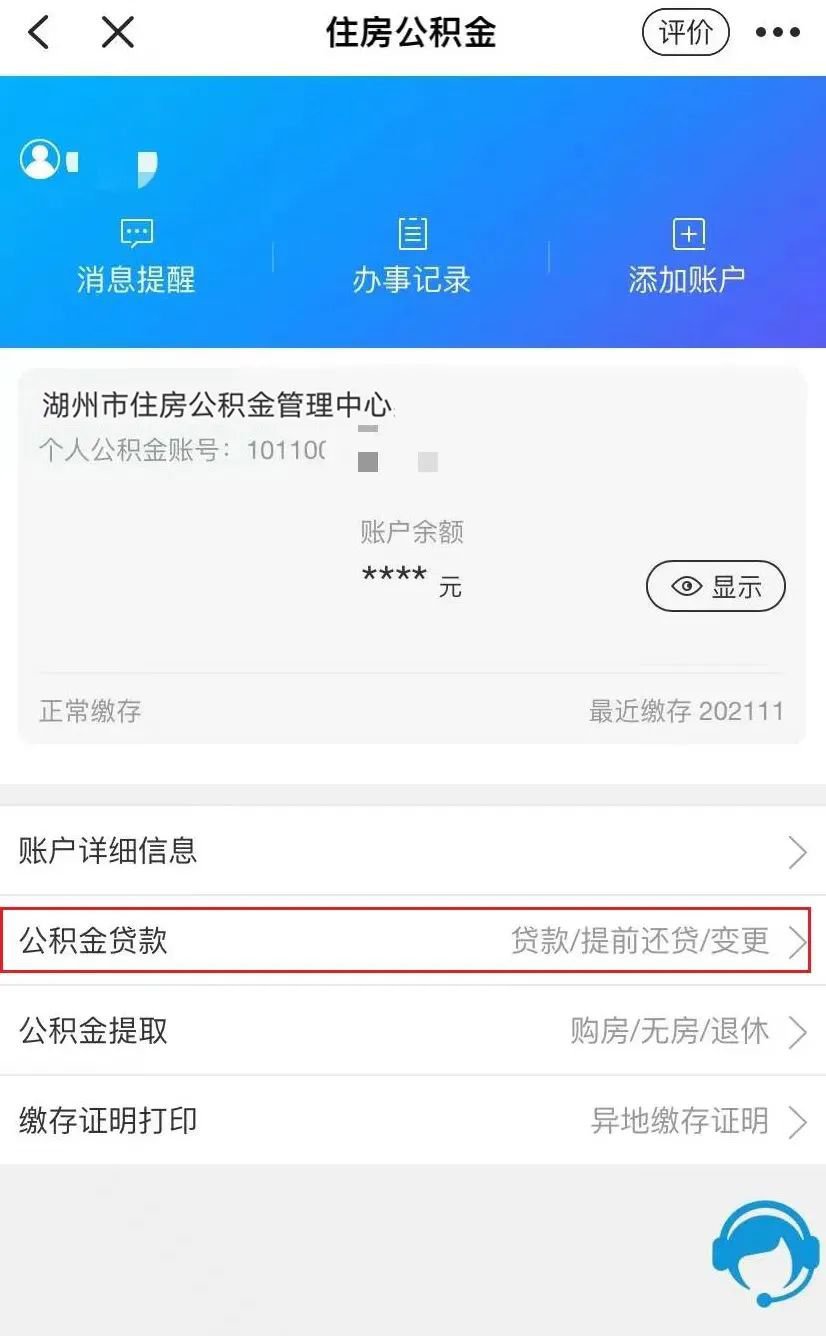
Task: Open 公积金提取 withdrawal options
Action: 412,1031
